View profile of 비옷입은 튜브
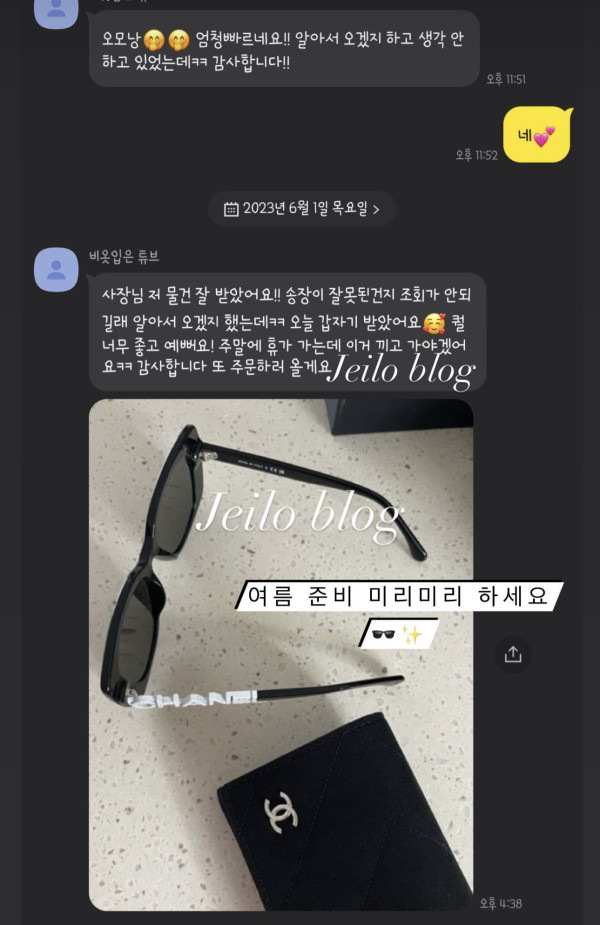 (x=56, y=270)
